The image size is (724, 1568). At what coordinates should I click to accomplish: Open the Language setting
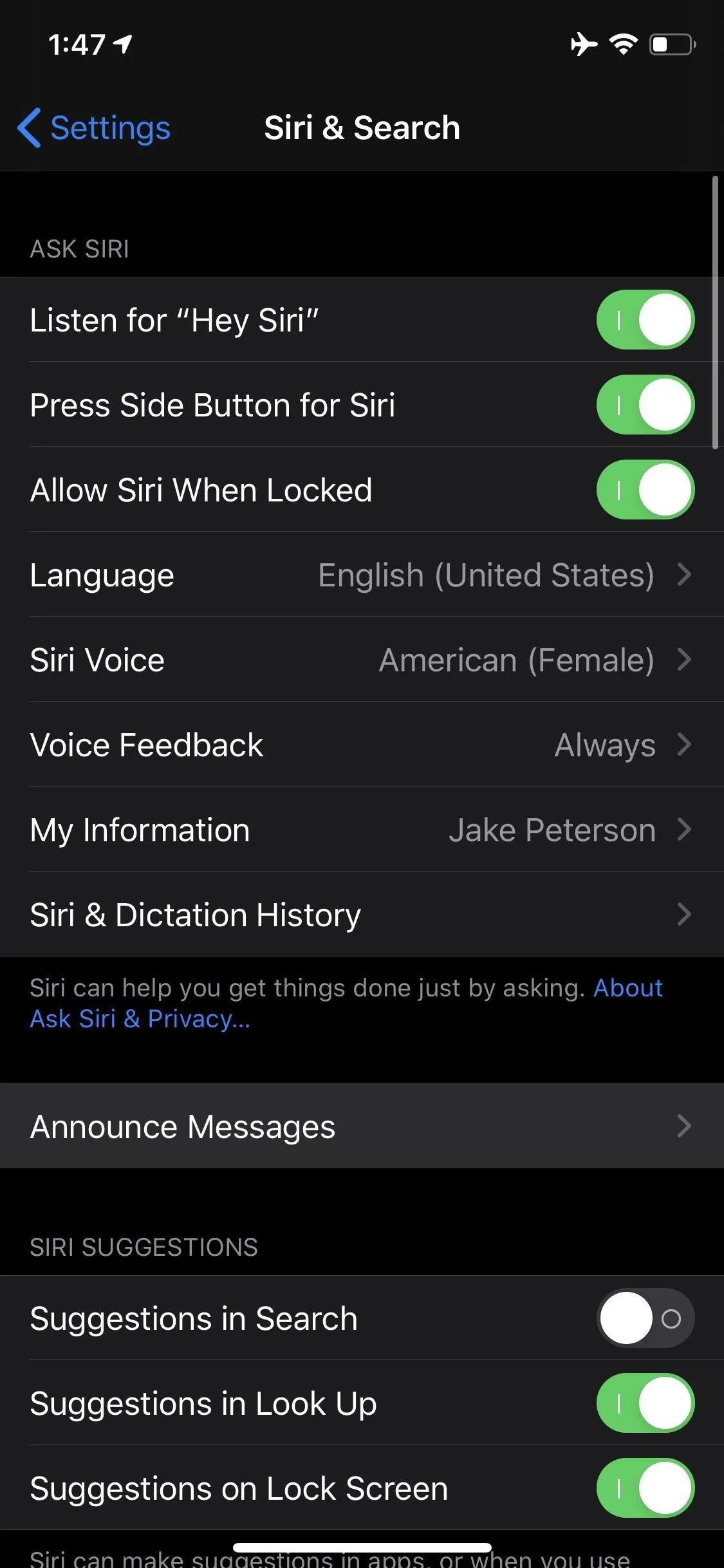coord(362,575)
